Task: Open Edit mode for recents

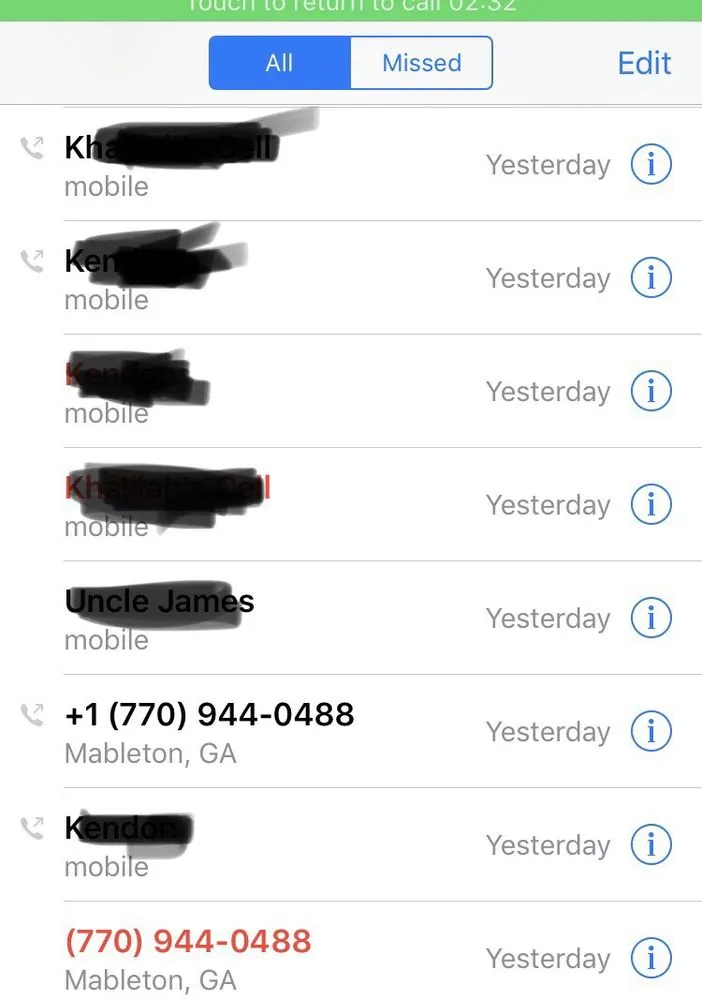Action: (x=644, y=63)
